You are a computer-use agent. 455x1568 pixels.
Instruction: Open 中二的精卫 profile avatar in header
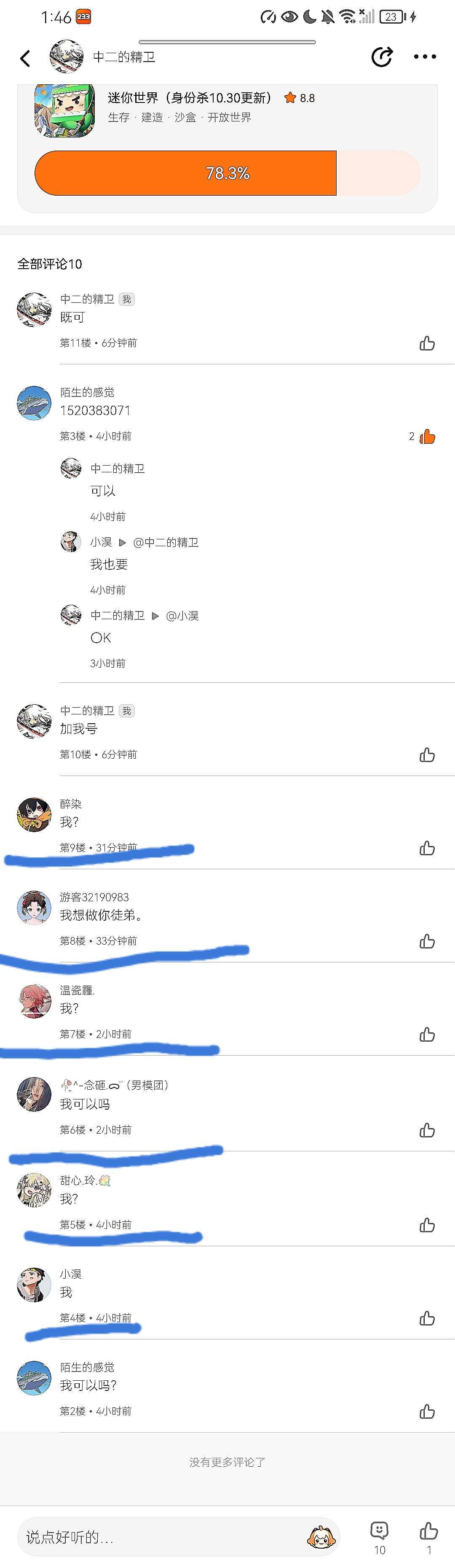pyautogui.click(x=66, y=57)
